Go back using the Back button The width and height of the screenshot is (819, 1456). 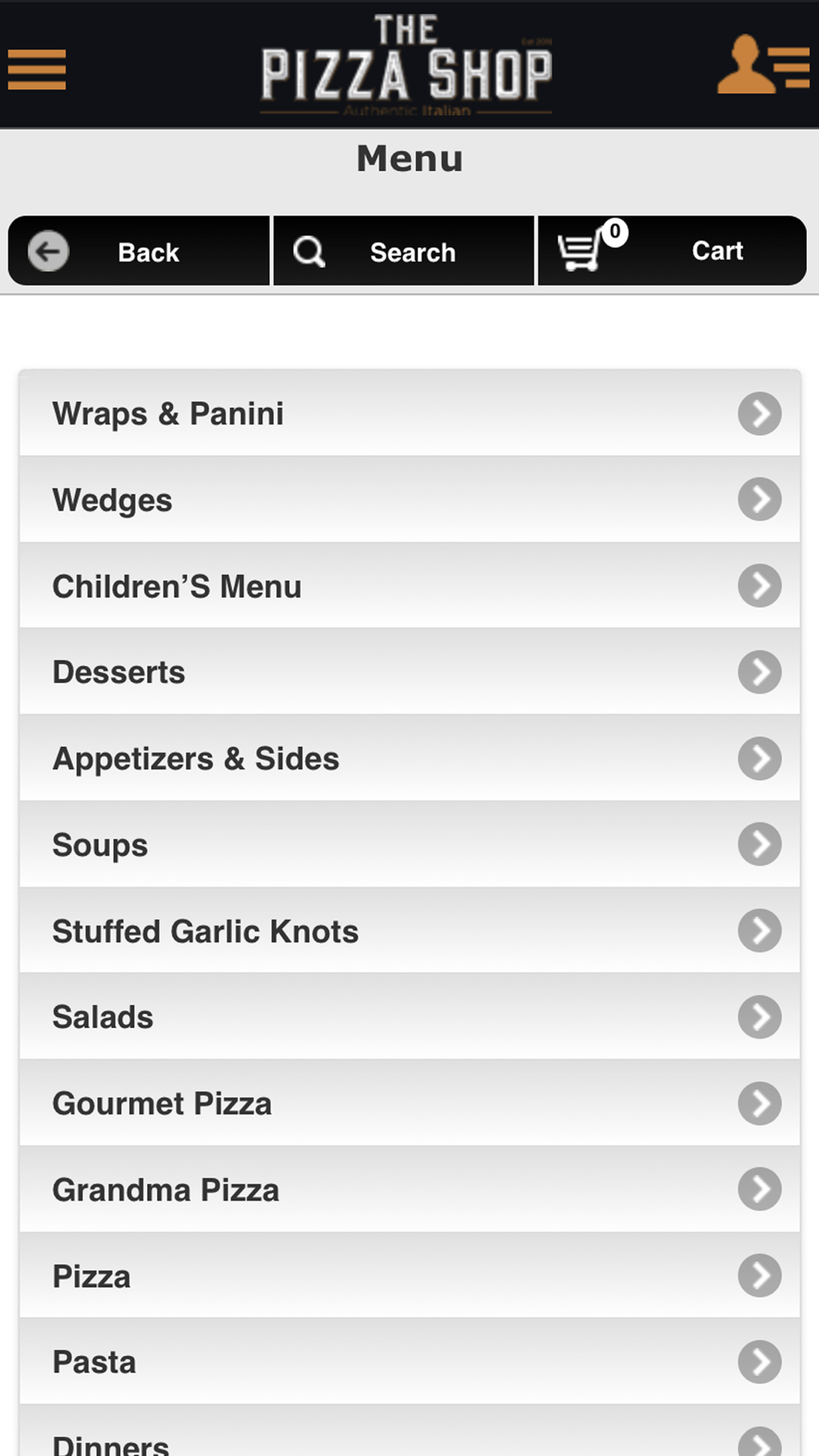click(x=139, y=251)
